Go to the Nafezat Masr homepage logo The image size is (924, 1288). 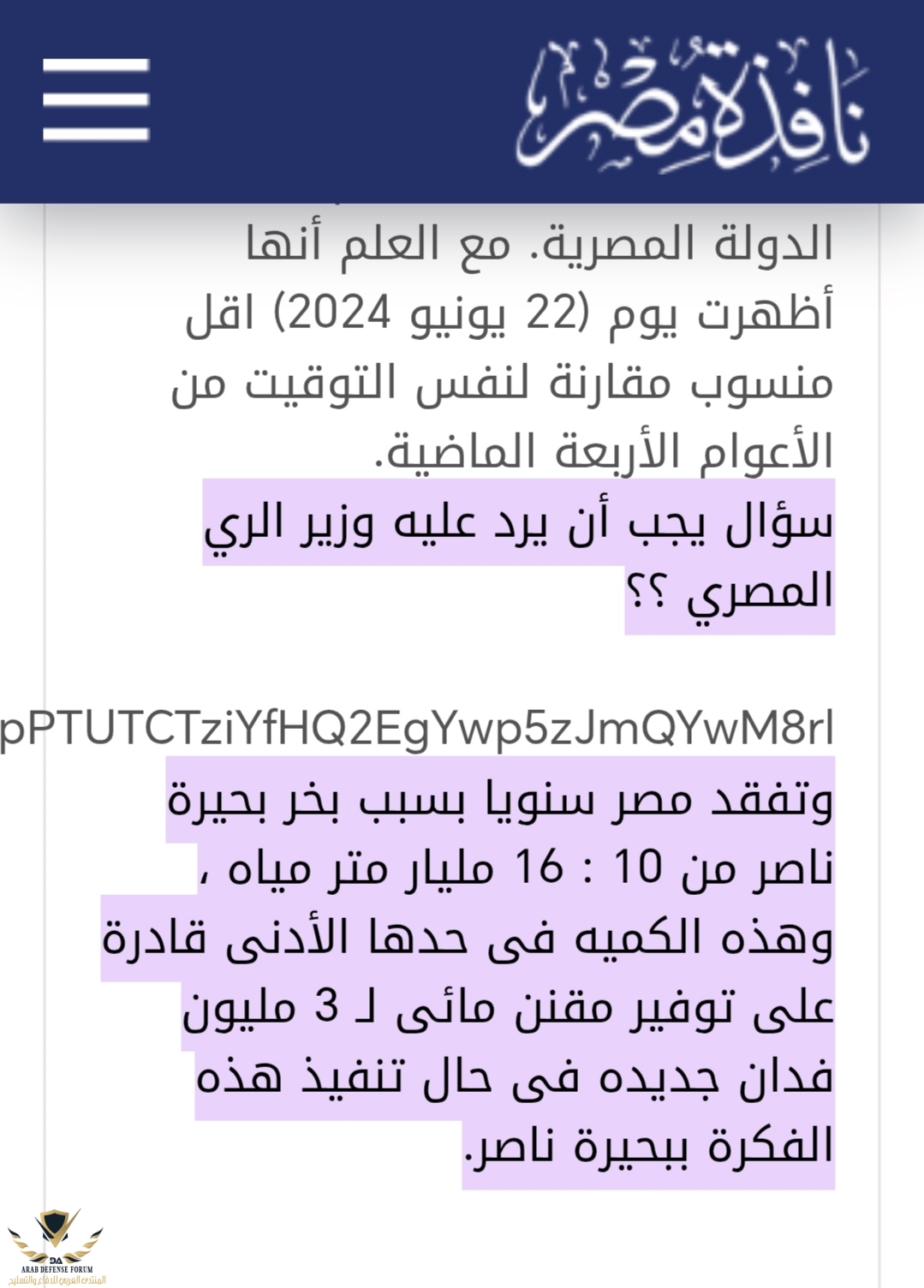[694, 103]
